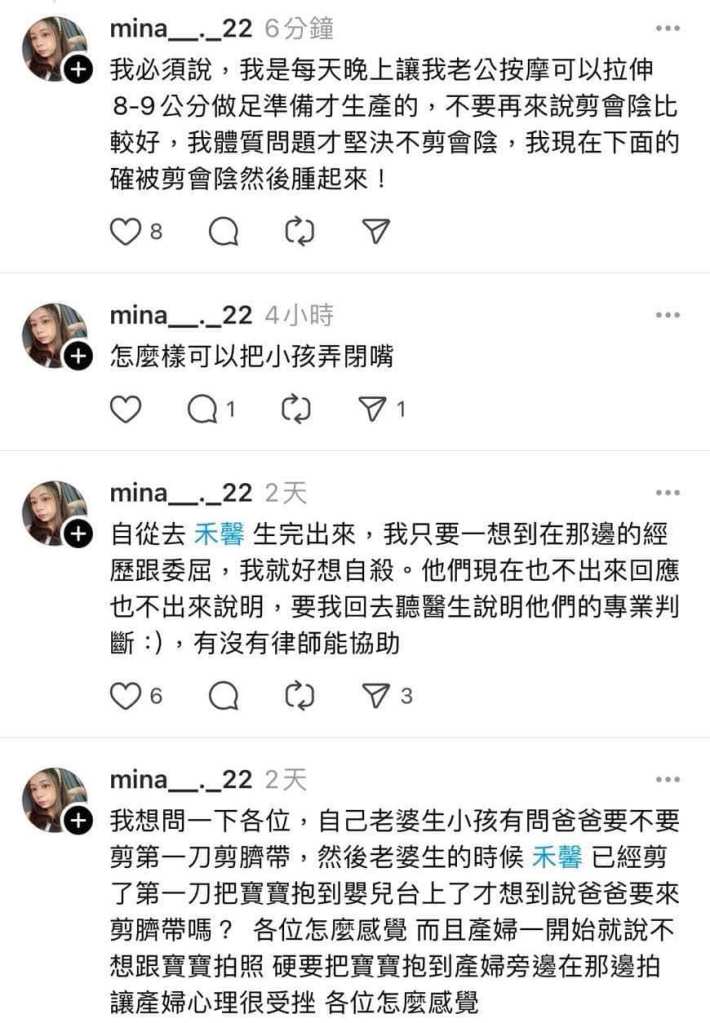Open overflow menu on the 4小時 post

[x=667, y=316]
